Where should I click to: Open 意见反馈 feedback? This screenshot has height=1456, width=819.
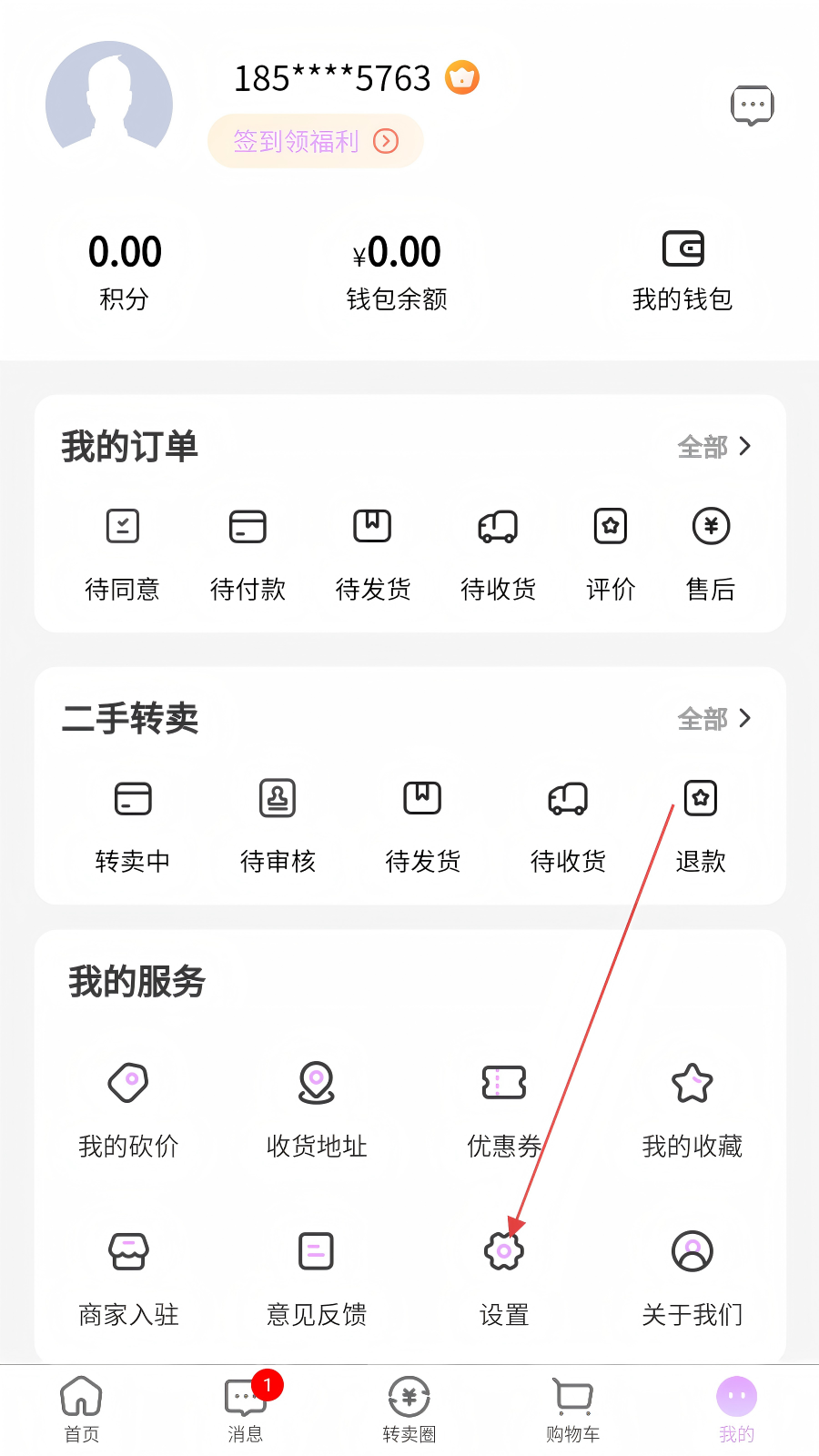click(317, 1279)
